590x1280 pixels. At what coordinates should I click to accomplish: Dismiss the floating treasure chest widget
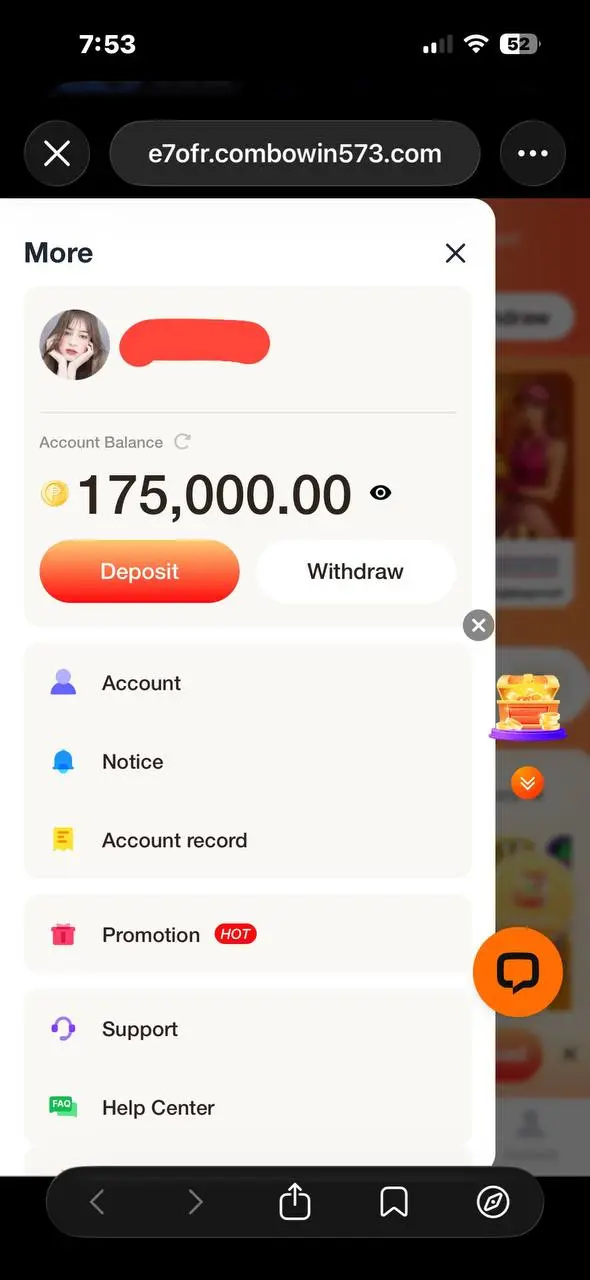click(479, 625)
